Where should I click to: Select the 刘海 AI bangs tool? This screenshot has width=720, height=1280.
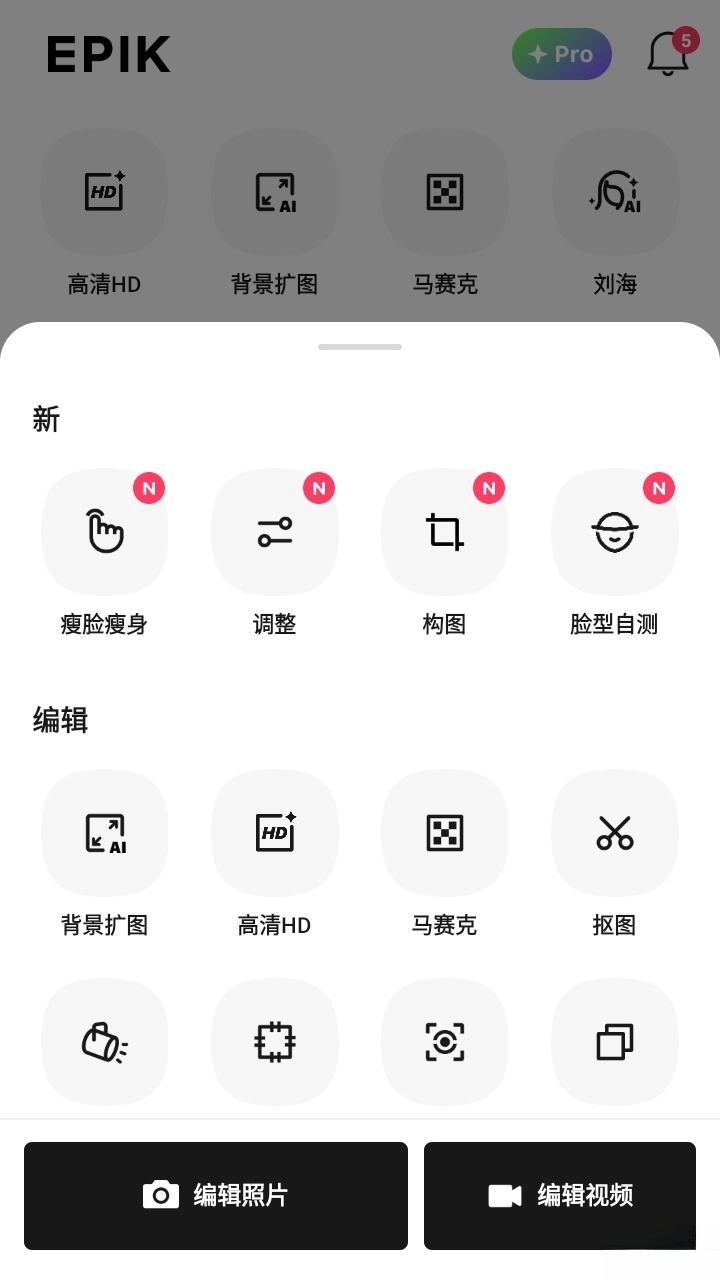point(615,192)
